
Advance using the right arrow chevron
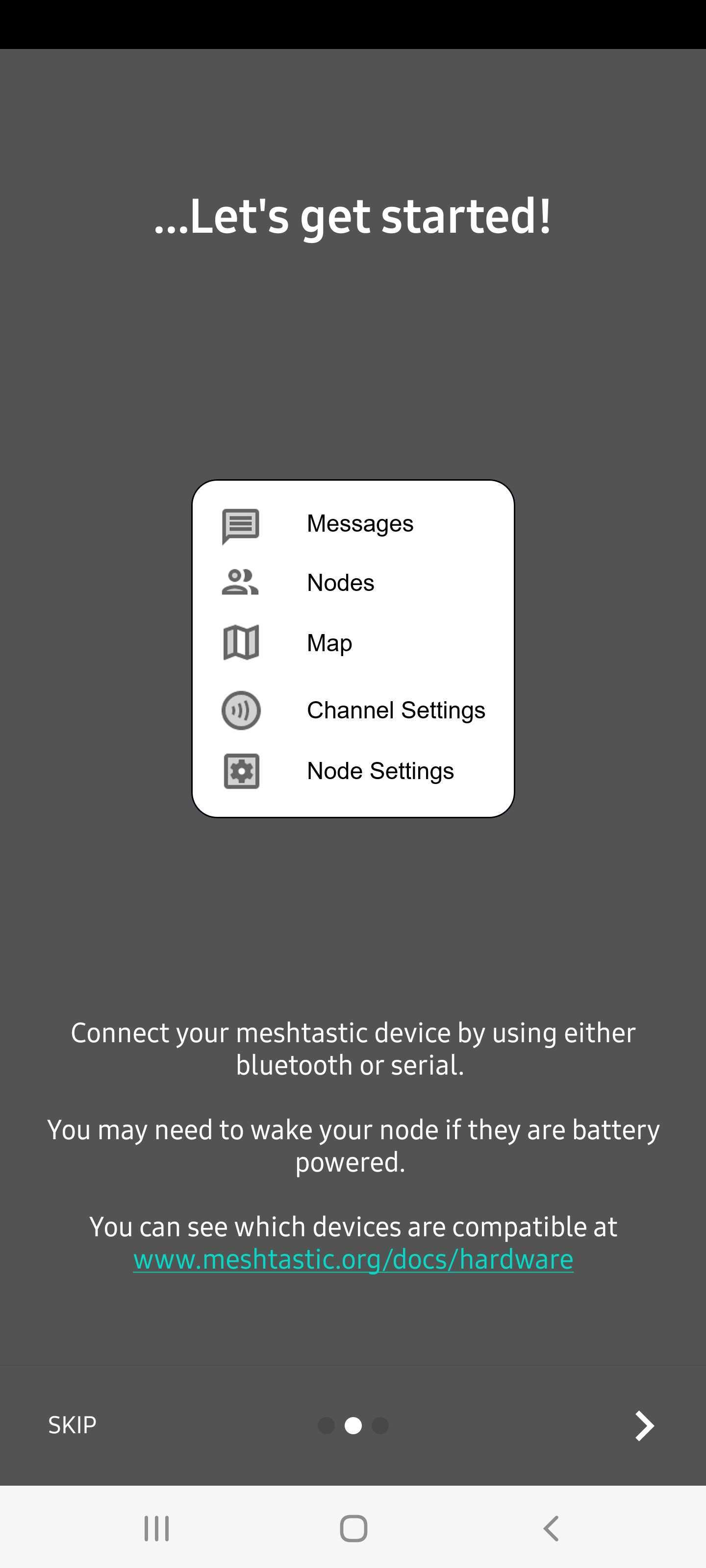[644, 1425]
